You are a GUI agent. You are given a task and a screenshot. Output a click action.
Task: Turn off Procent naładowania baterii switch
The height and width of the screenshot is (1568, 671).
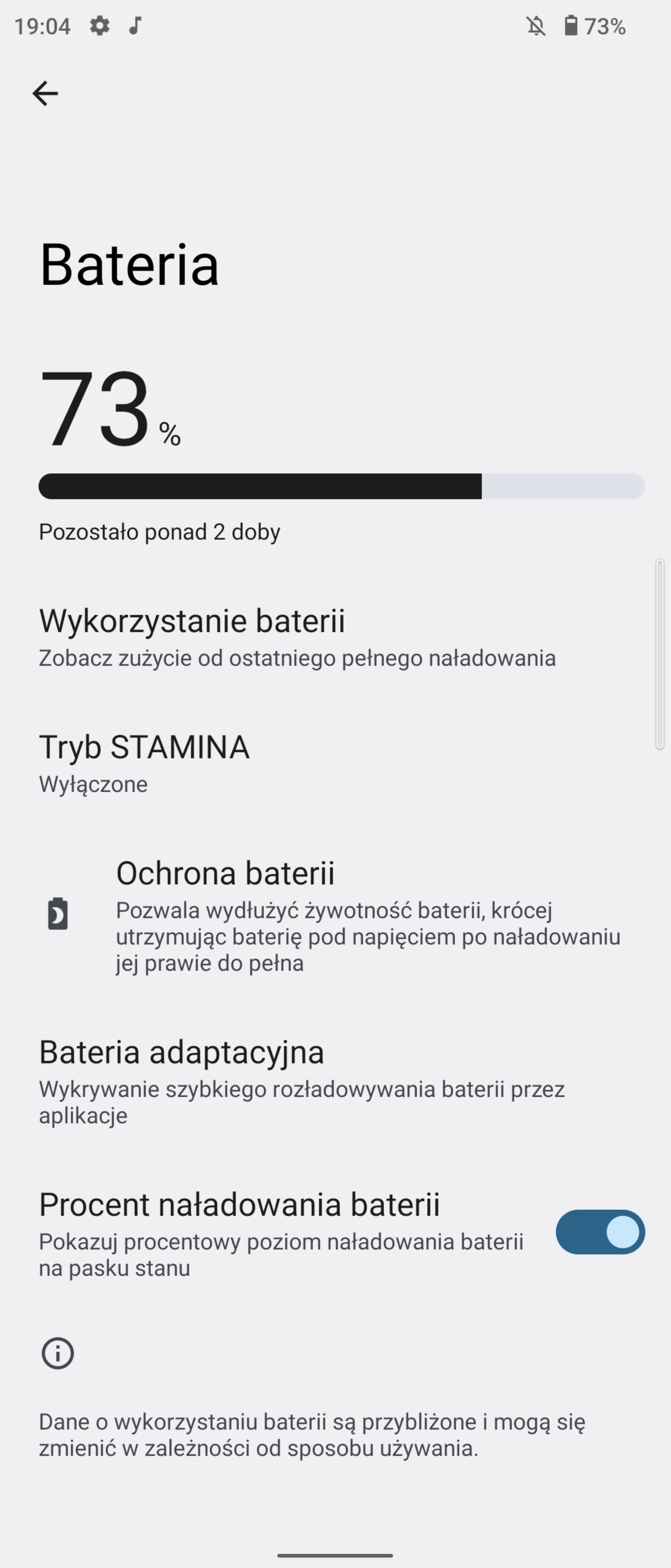click(600, 1232)
